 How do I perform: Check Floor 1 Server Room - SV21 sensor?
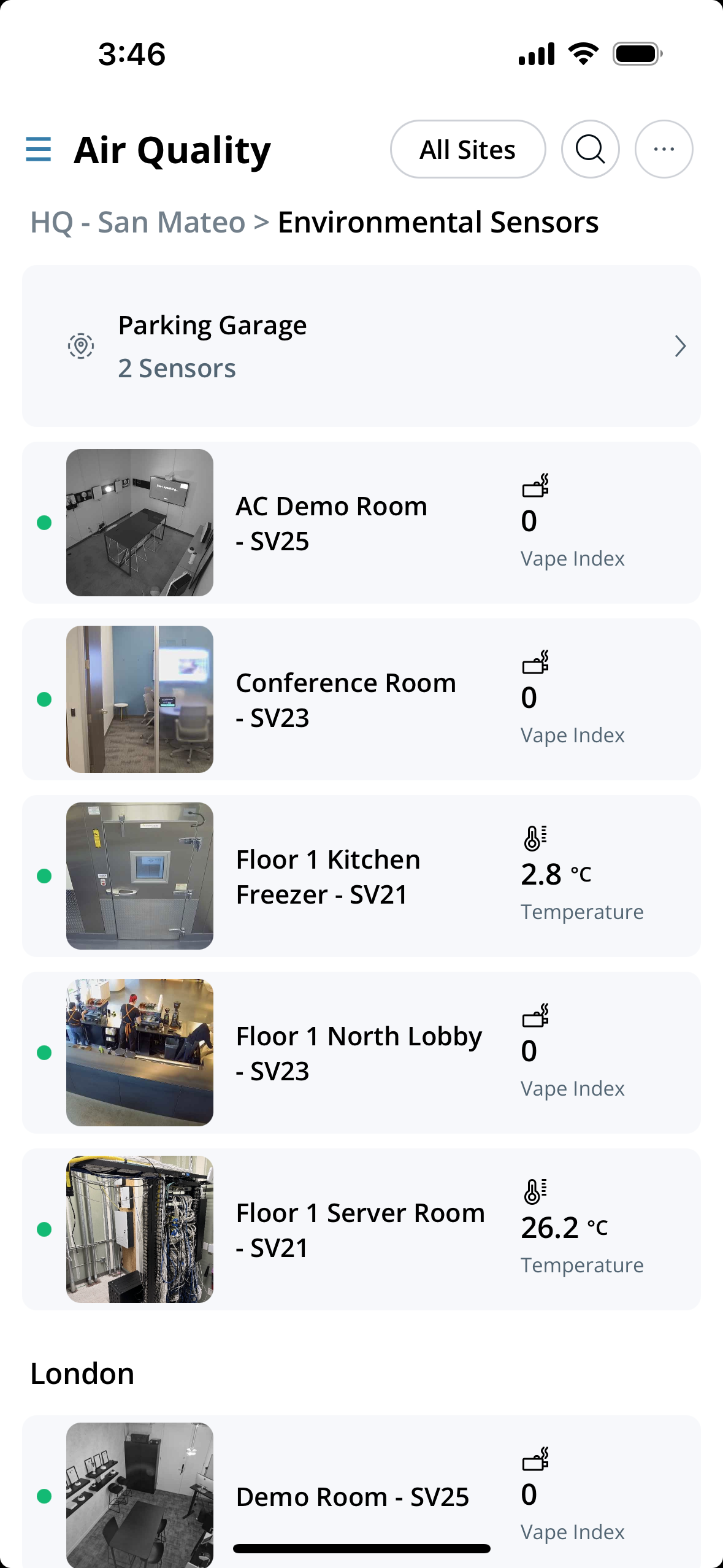coord(361,1229)
